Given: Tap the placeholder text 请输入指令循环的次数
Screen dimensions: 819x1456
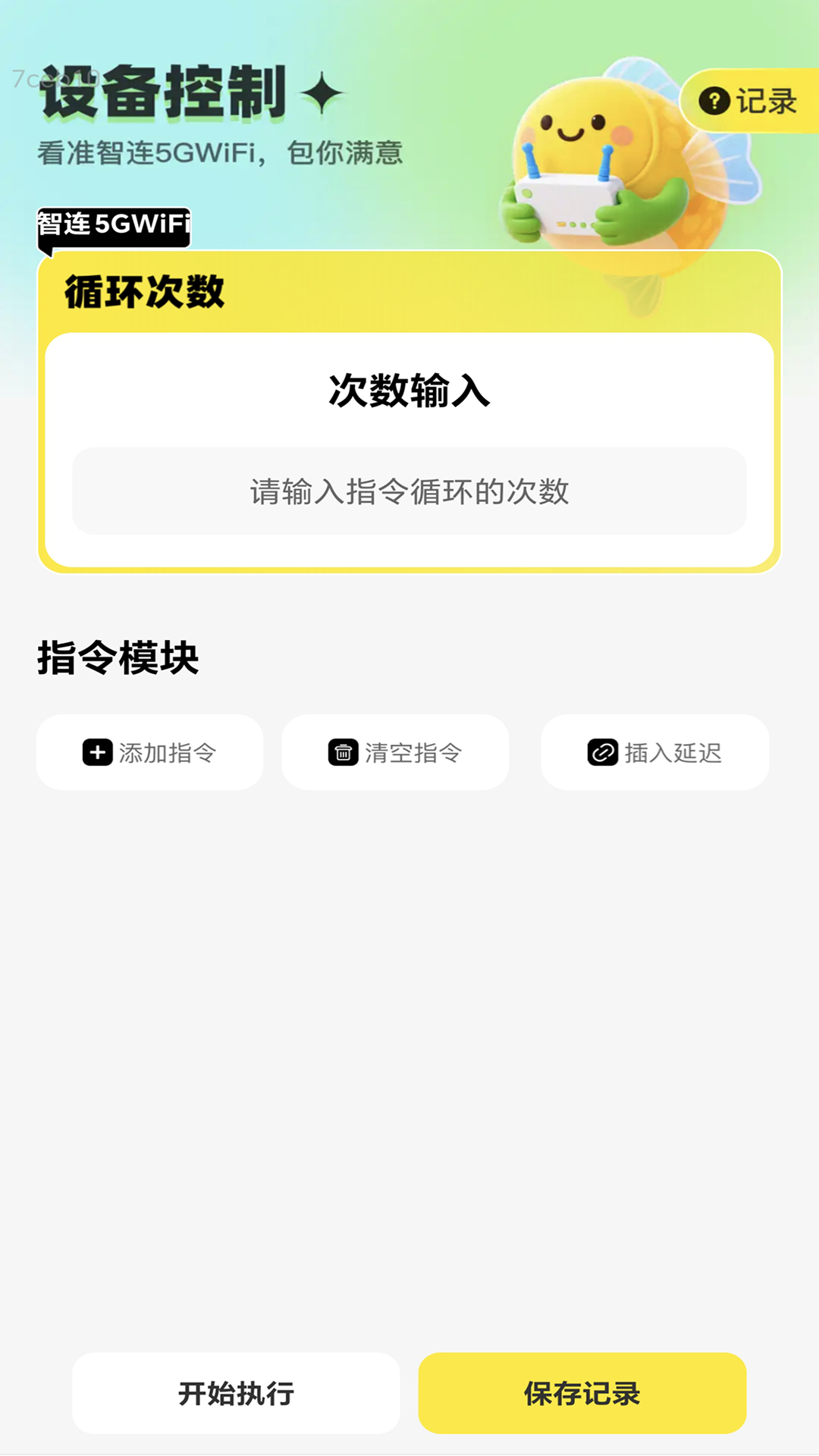Looking at the screenshot, I should click(409, 490).
